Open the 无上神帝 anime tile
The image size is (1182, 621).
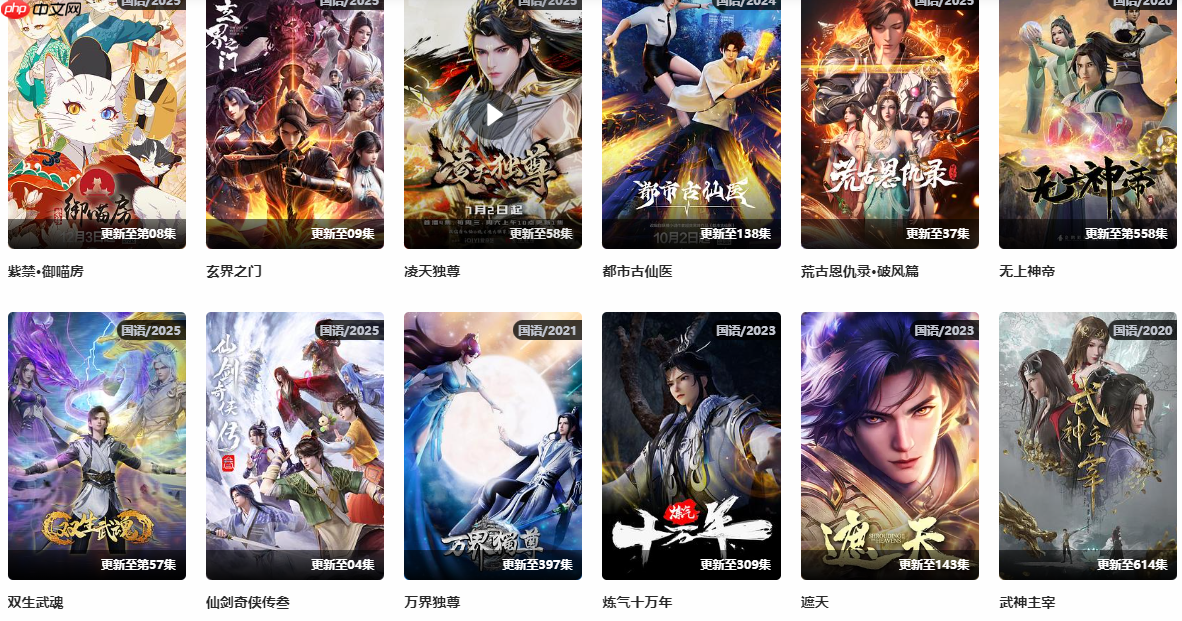coord(1087,120)
